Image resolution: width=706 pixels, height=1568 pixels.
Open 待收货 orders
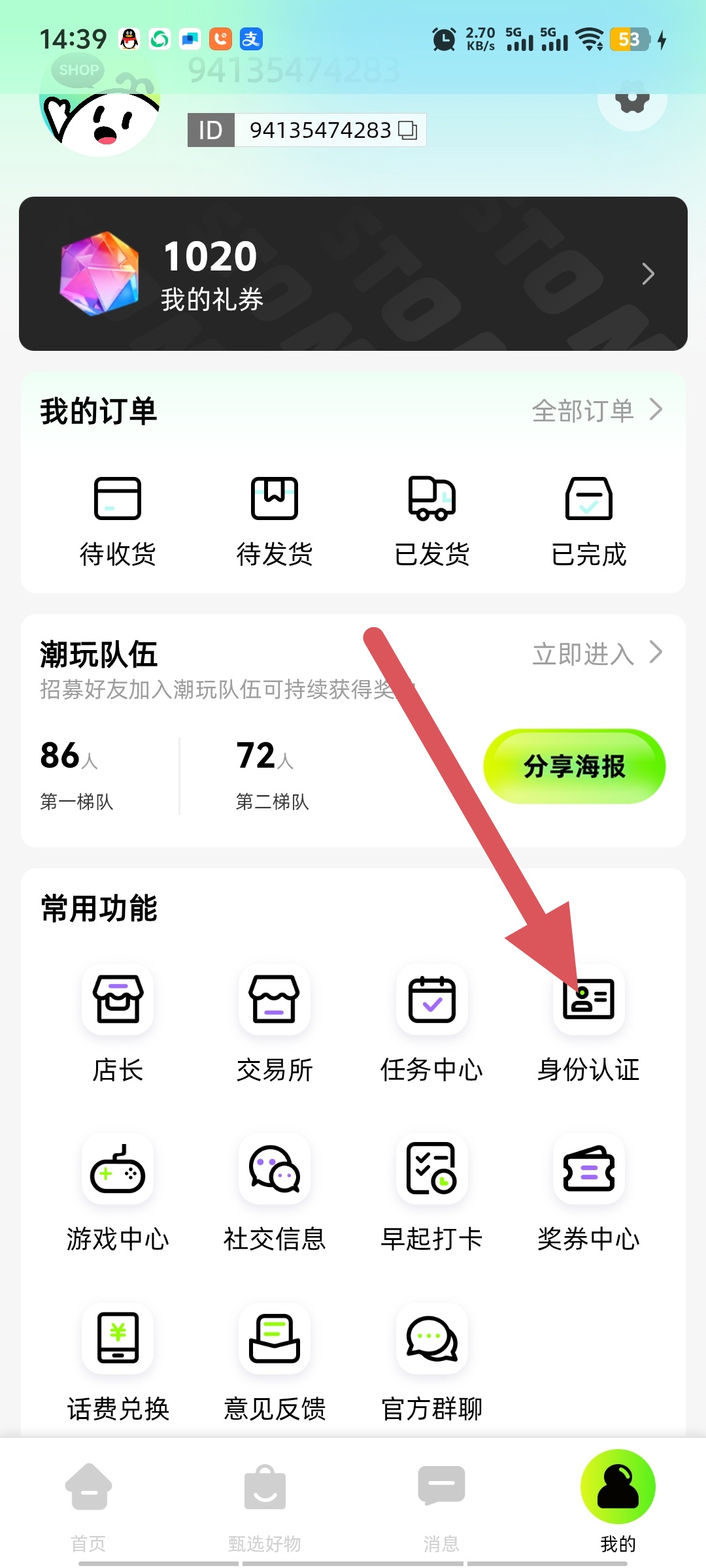click(118, 520)
